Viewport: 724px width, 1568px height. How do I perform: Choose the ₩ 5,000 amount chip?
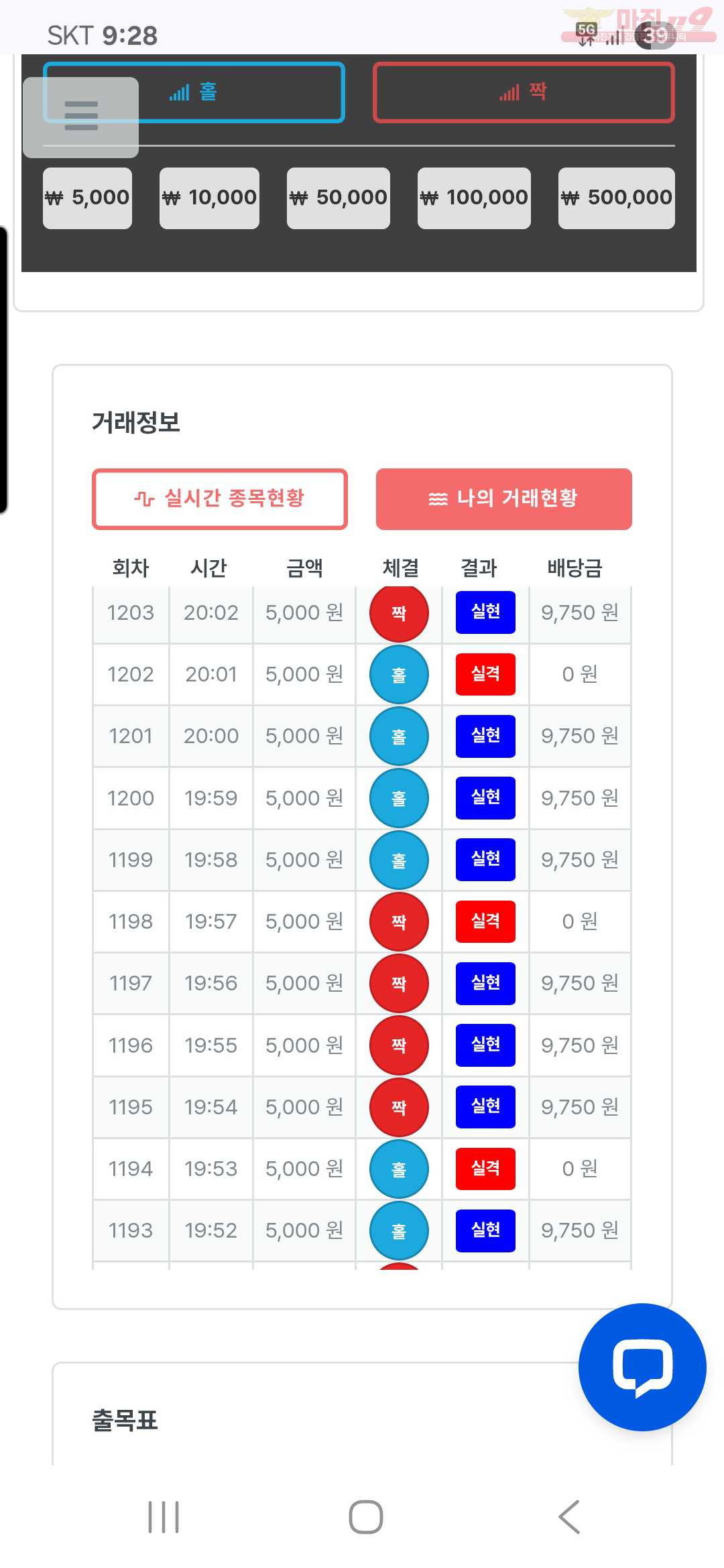pyautogui.click(x=87, y=198)
